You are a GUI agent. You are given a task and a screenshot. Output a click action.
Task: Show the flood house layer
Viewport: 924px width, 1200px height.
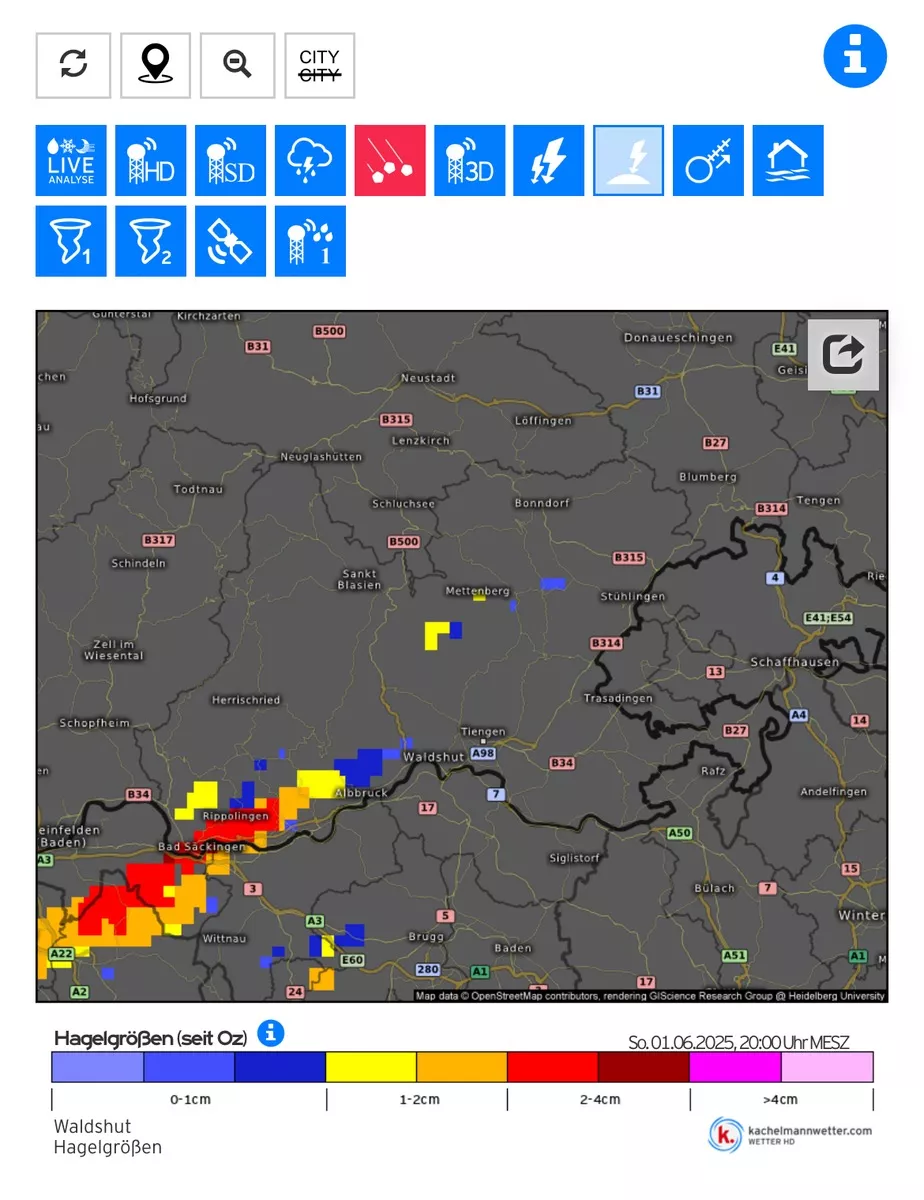[x=788, y=160]
